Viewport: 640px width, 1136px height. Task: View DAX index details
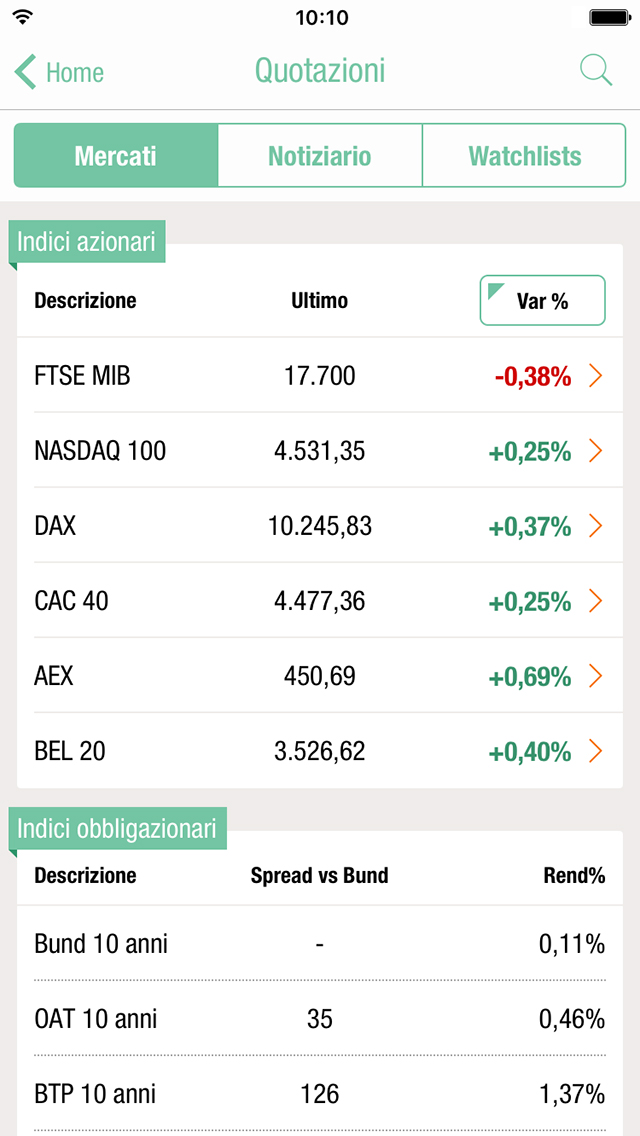click(x=320, y=525)
